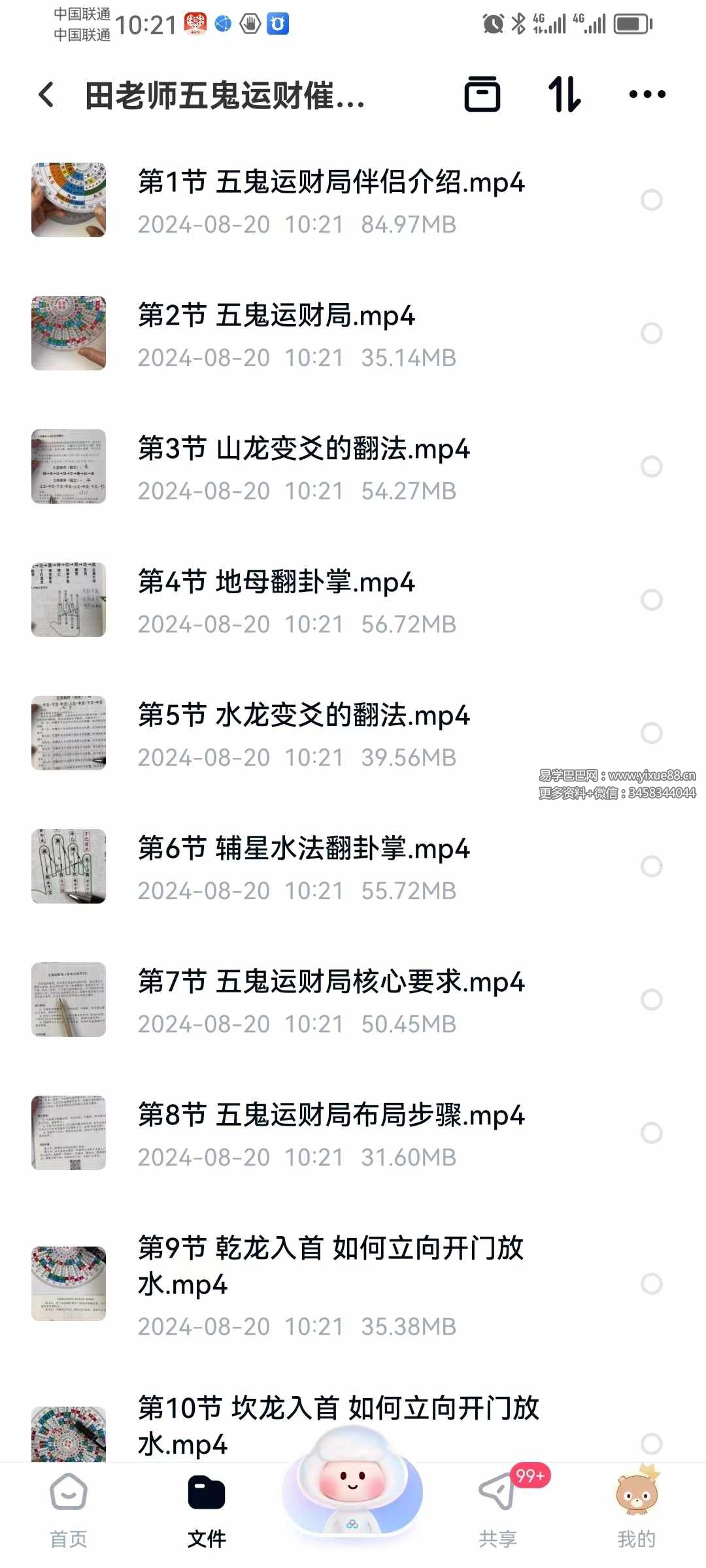This screenshot has height=1568, width=706.
Task: Open the file transfer/safe box icon
Action: 483,94
